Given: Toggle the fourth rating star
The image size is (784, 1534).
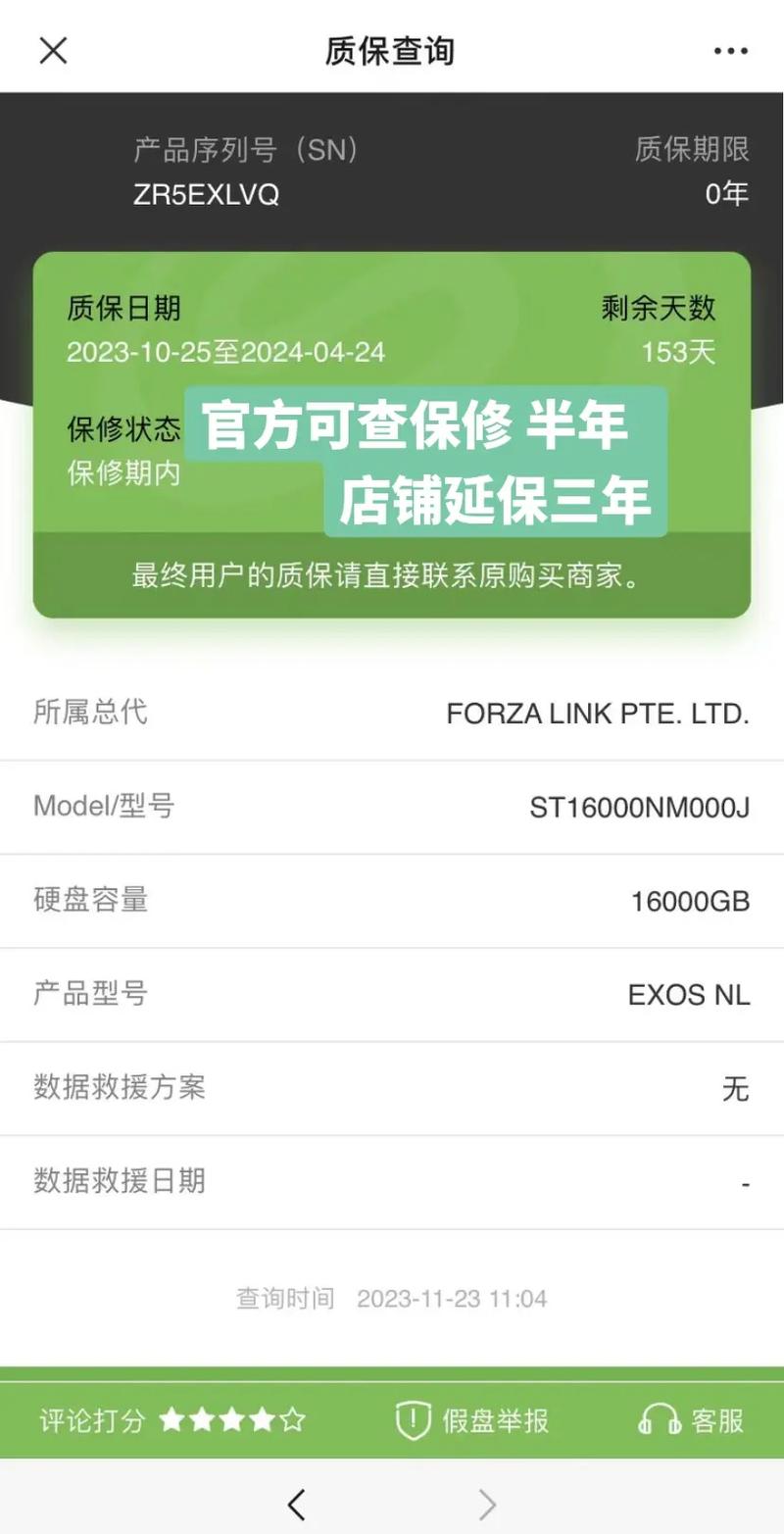Looking at the screenshot, I should [x=263, y=1418].
